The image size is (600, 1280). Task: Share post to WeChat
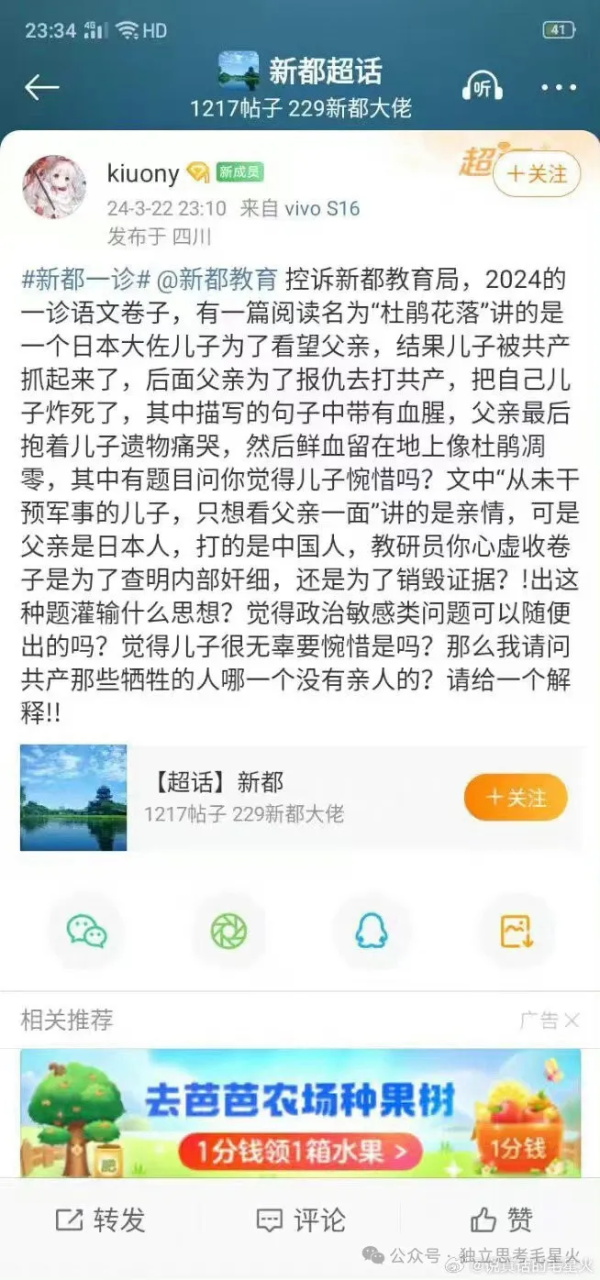coord(87,930)
